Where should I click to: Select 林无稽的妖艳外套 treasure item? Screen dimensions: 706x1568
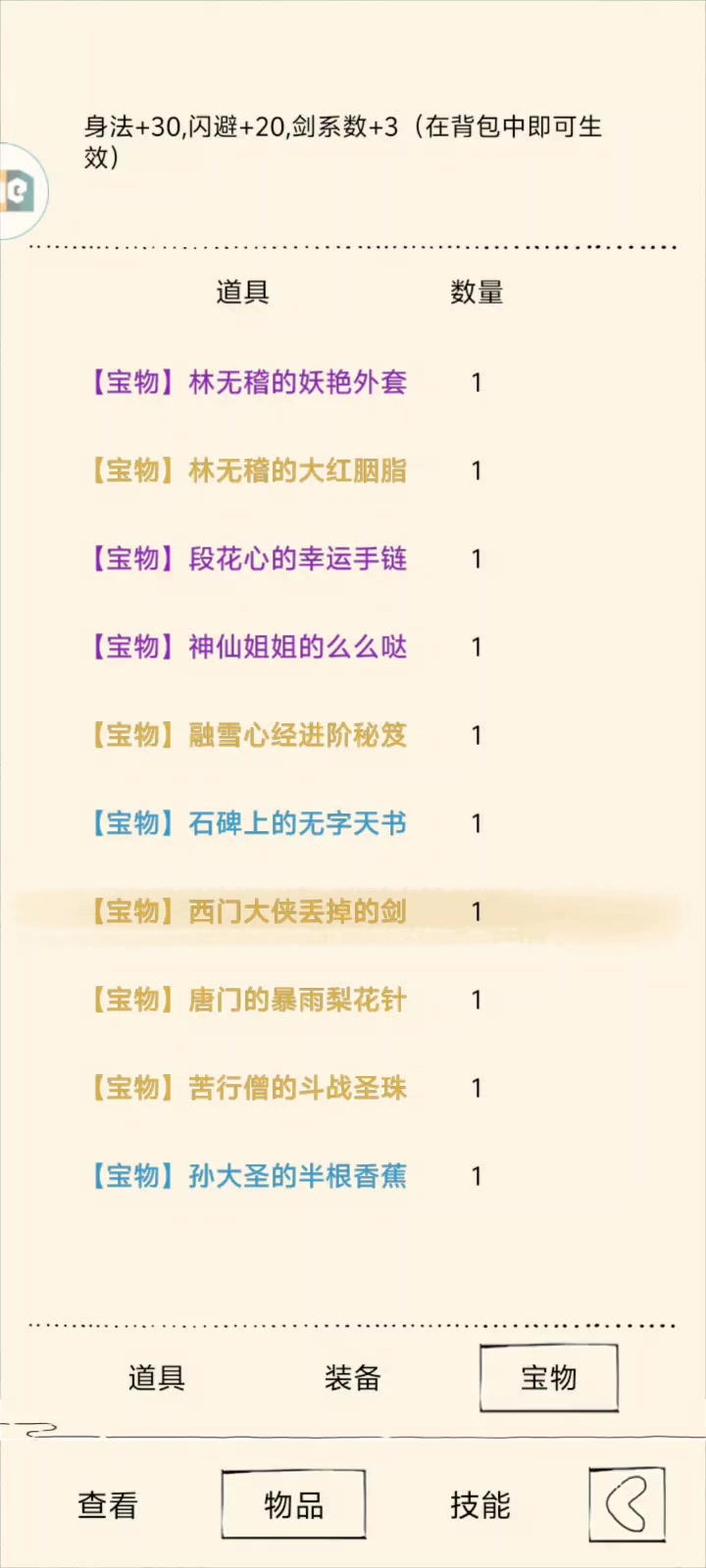pyautogui.click(x=250, y=382)
